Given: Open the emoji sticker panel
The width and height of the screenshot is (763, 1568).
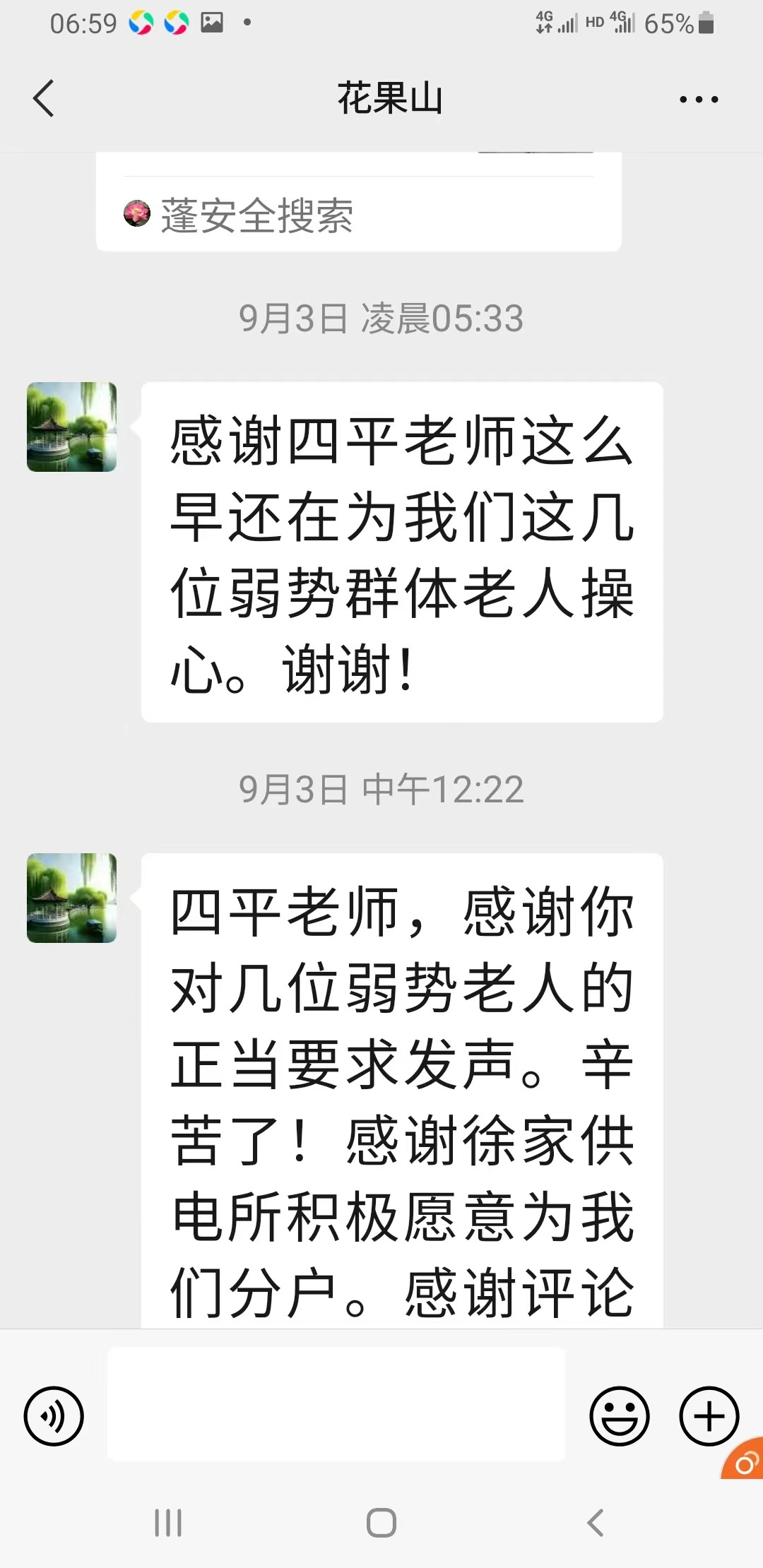Looking at the screenshot, I should click(x=619, y=1415).
